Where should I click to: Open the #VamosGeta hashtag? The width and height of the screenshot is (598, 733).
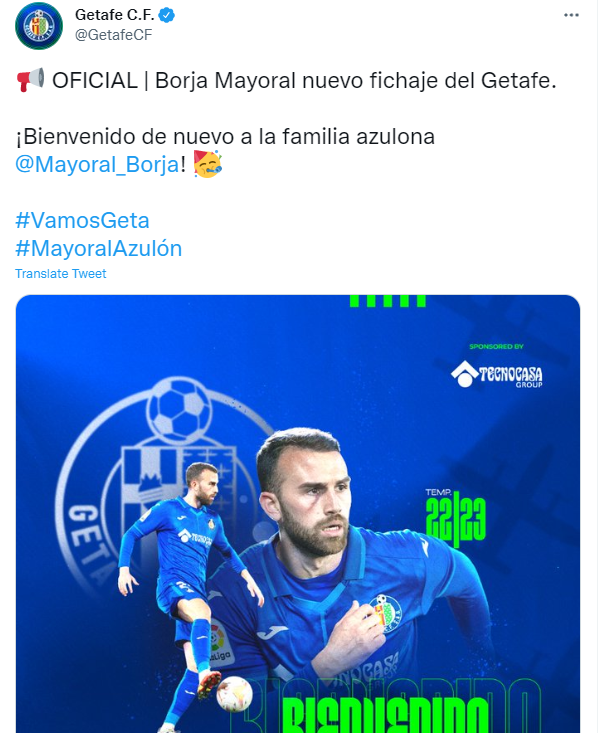coord(82,220)
